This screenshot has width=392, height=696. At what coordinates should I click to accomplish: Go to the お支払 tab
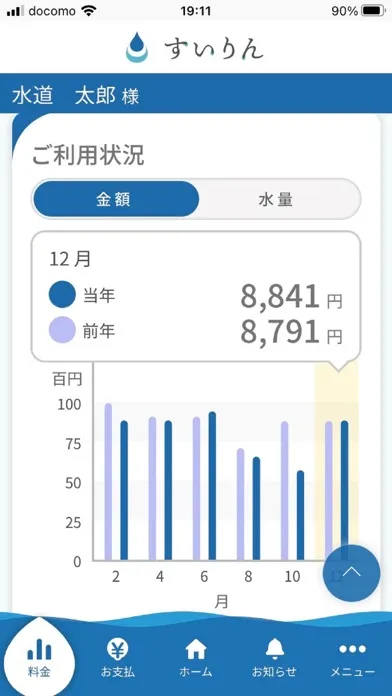coord(118,658)
